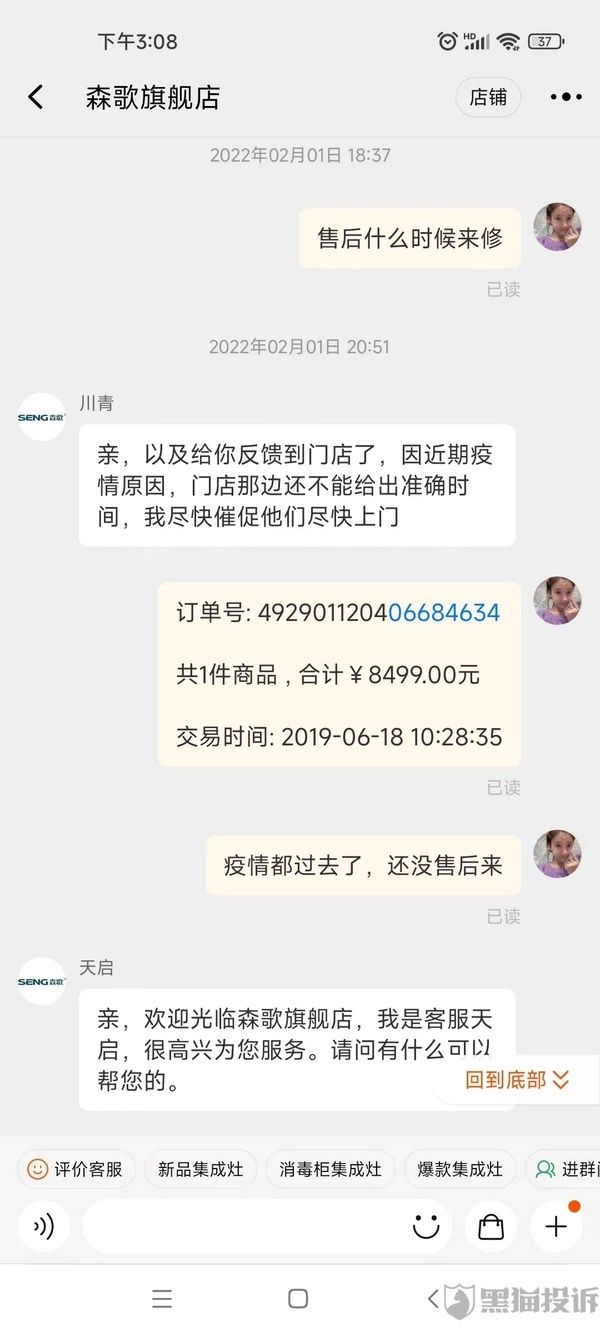Open the emoji picker
The width and height of the screenshot is (600, 1333).
(426, 1227)
